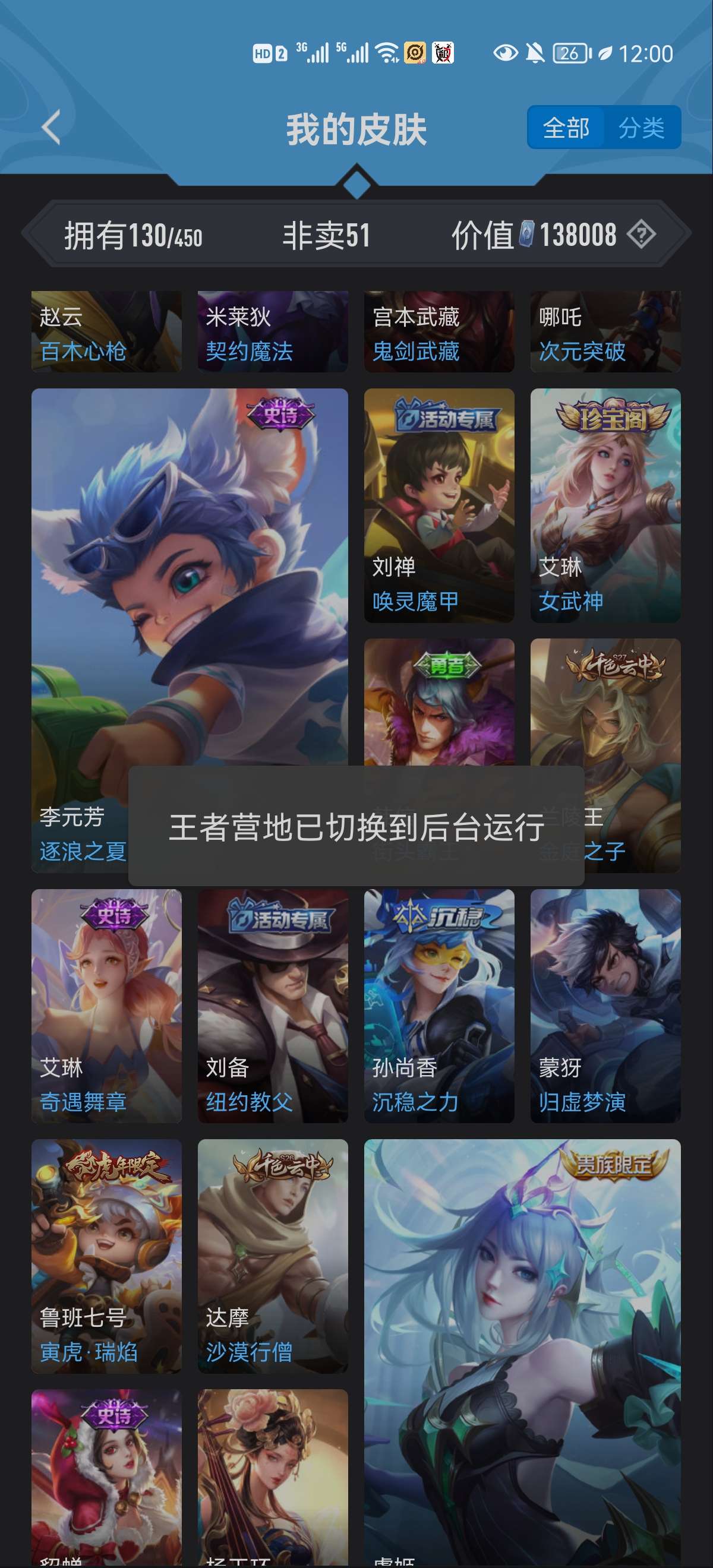
Task: Go back using the top-left arrow
Action: click(x=51, y=128)
